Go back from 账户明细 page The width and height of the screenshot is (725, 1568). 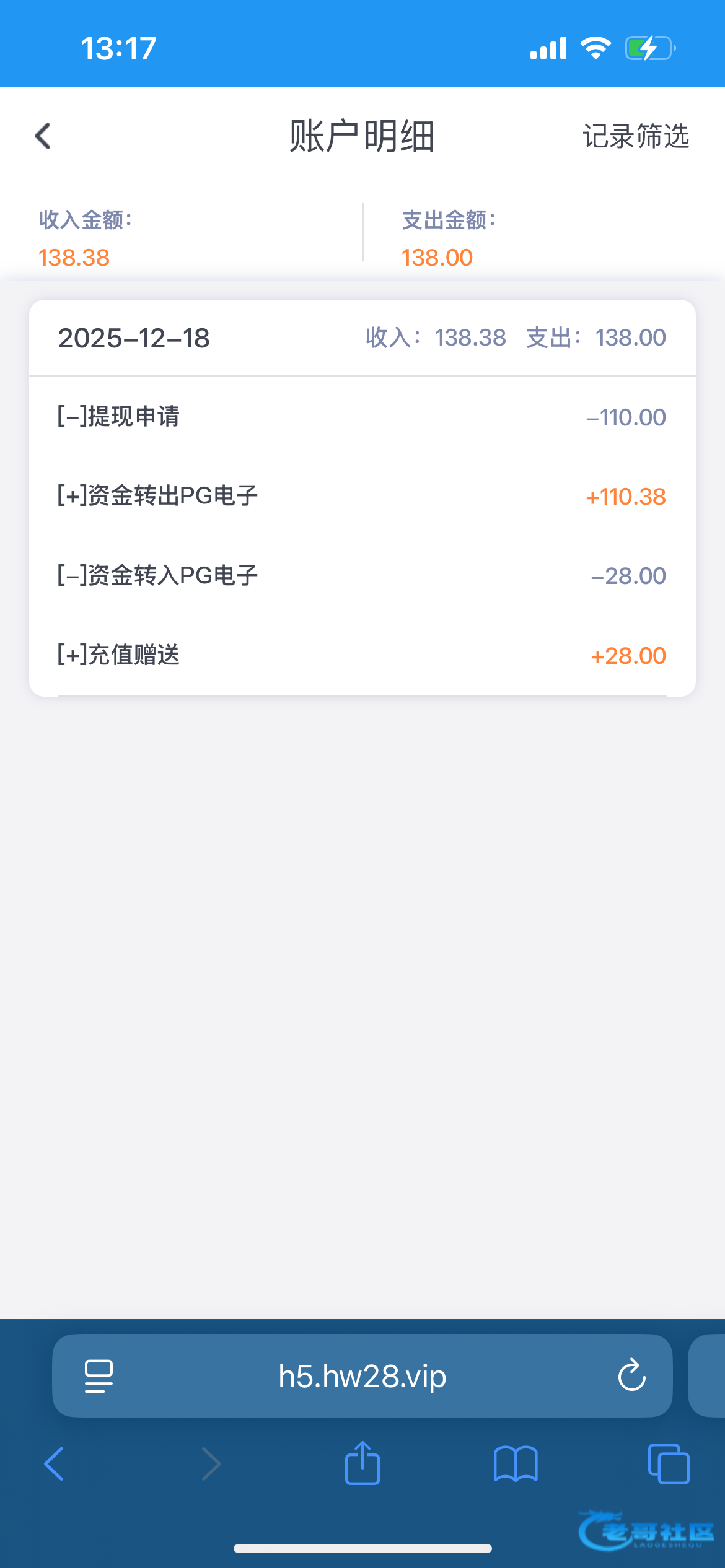(43, 136)
